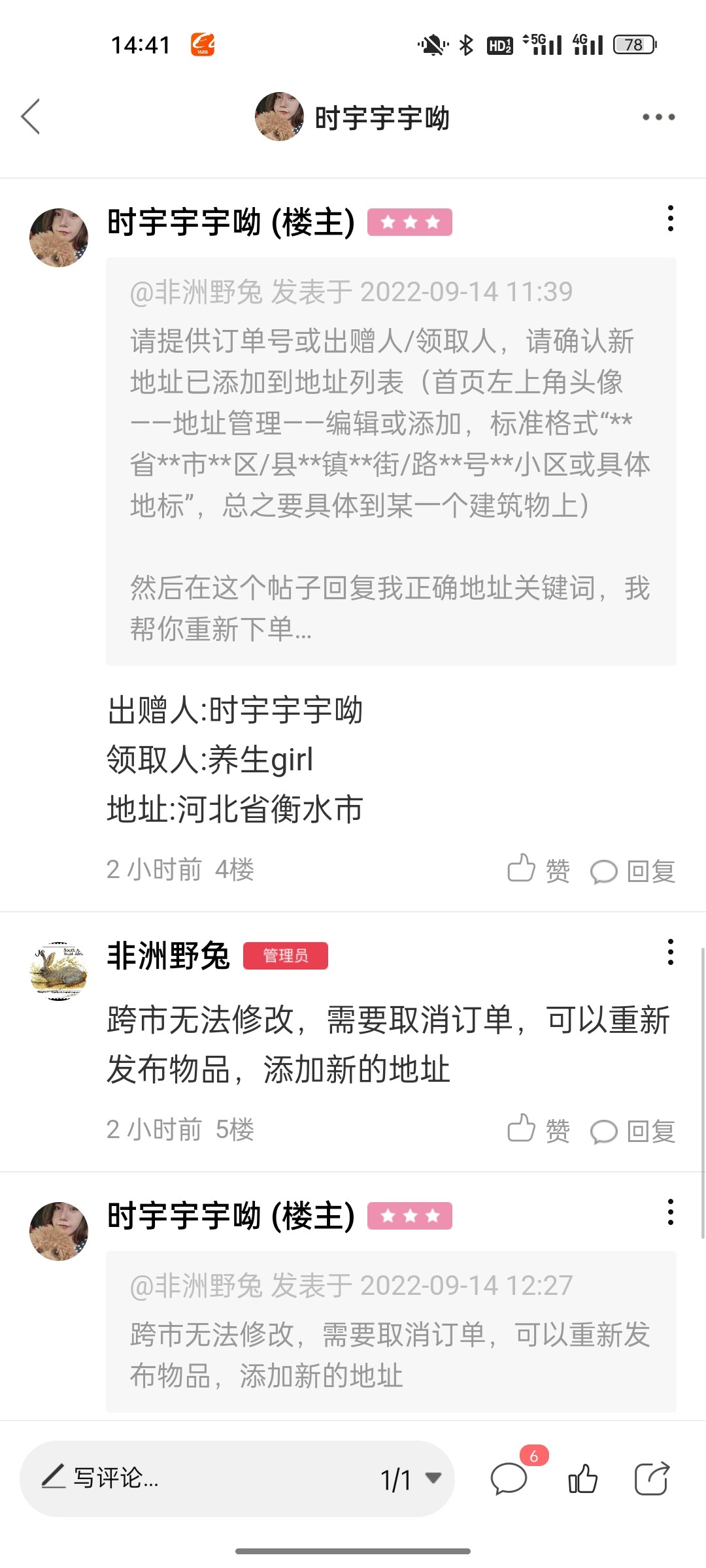Open options for the 4楼 comment
Screen dimensions: 706x1568
(670, 218)
